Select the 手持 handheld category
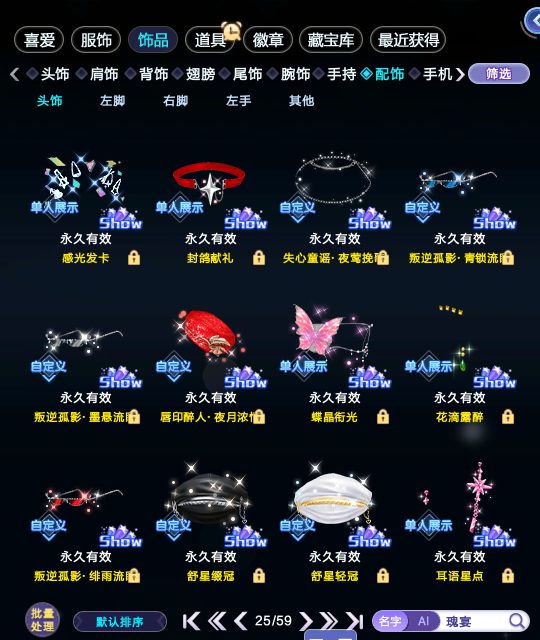 tap(341, 74)
